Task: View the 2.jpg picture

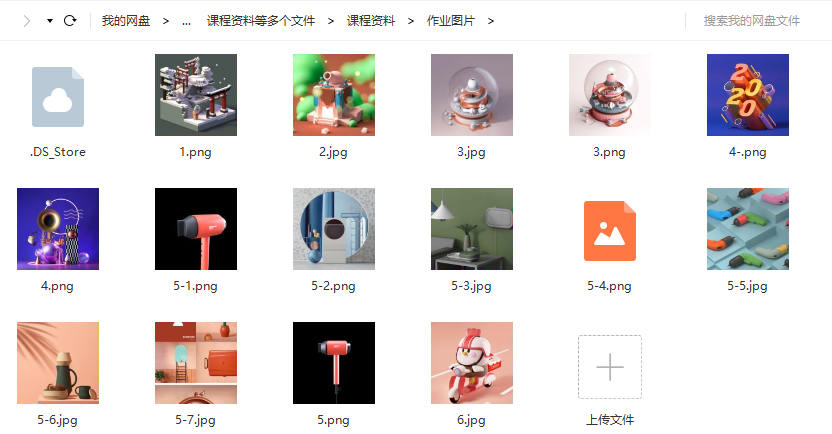Action: tap(334, 95)
